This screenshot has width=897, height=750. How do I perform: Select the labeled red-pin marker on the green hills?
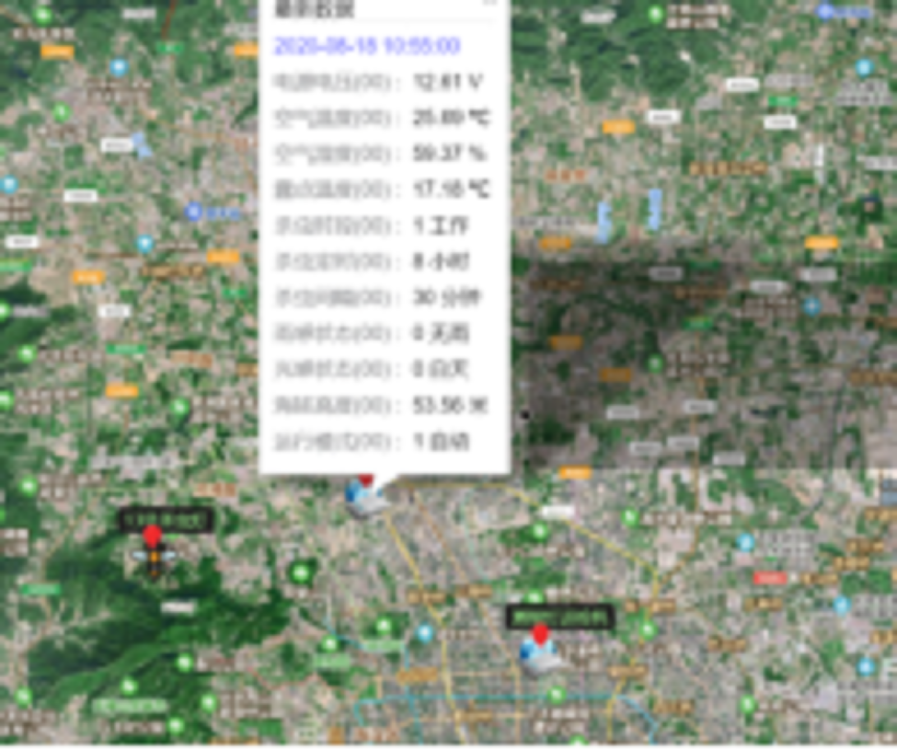(153, 551)
